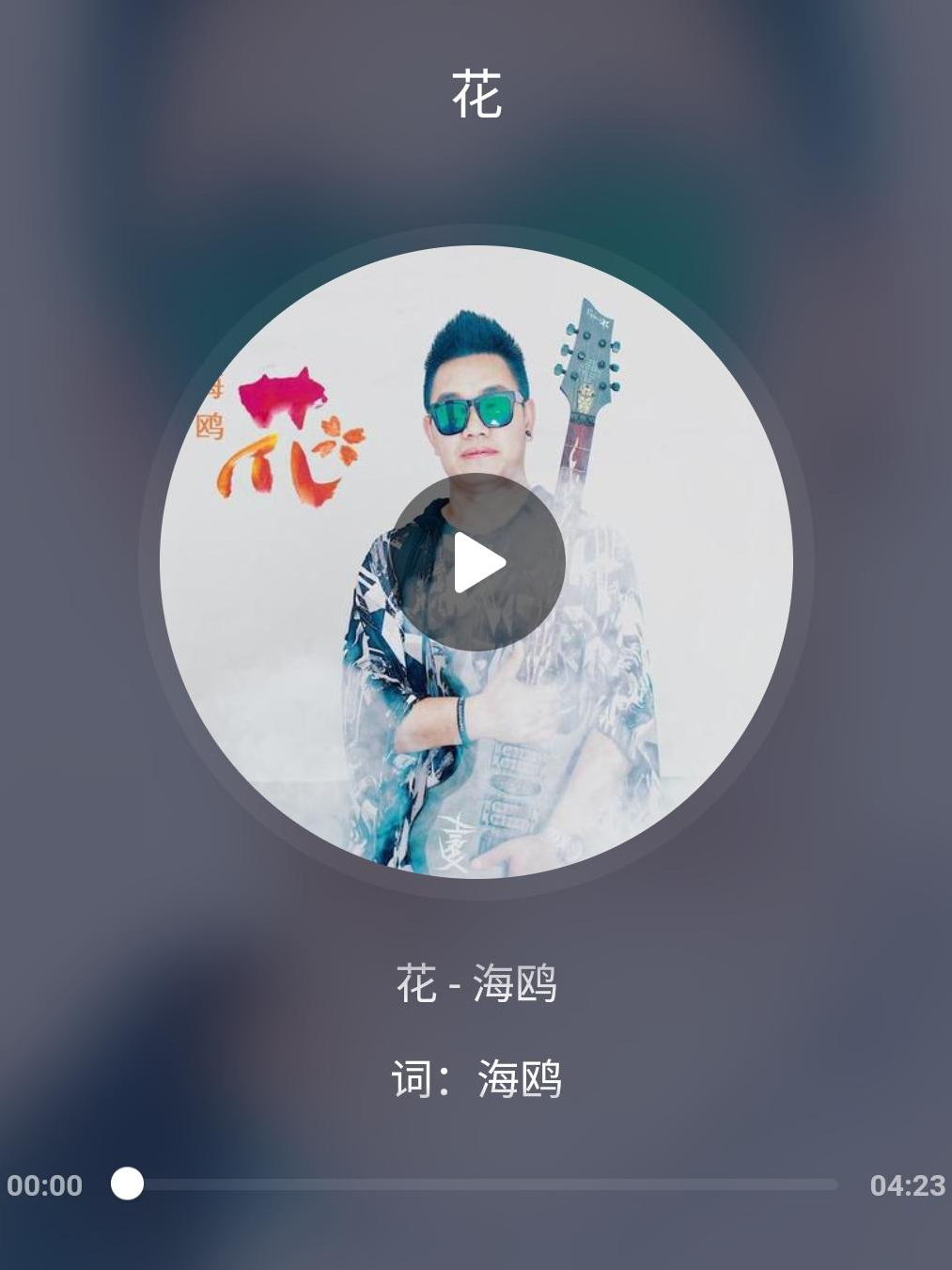Click the 00:00 elapsed time label
The image size is (952, 1270).
(43, 1185)
